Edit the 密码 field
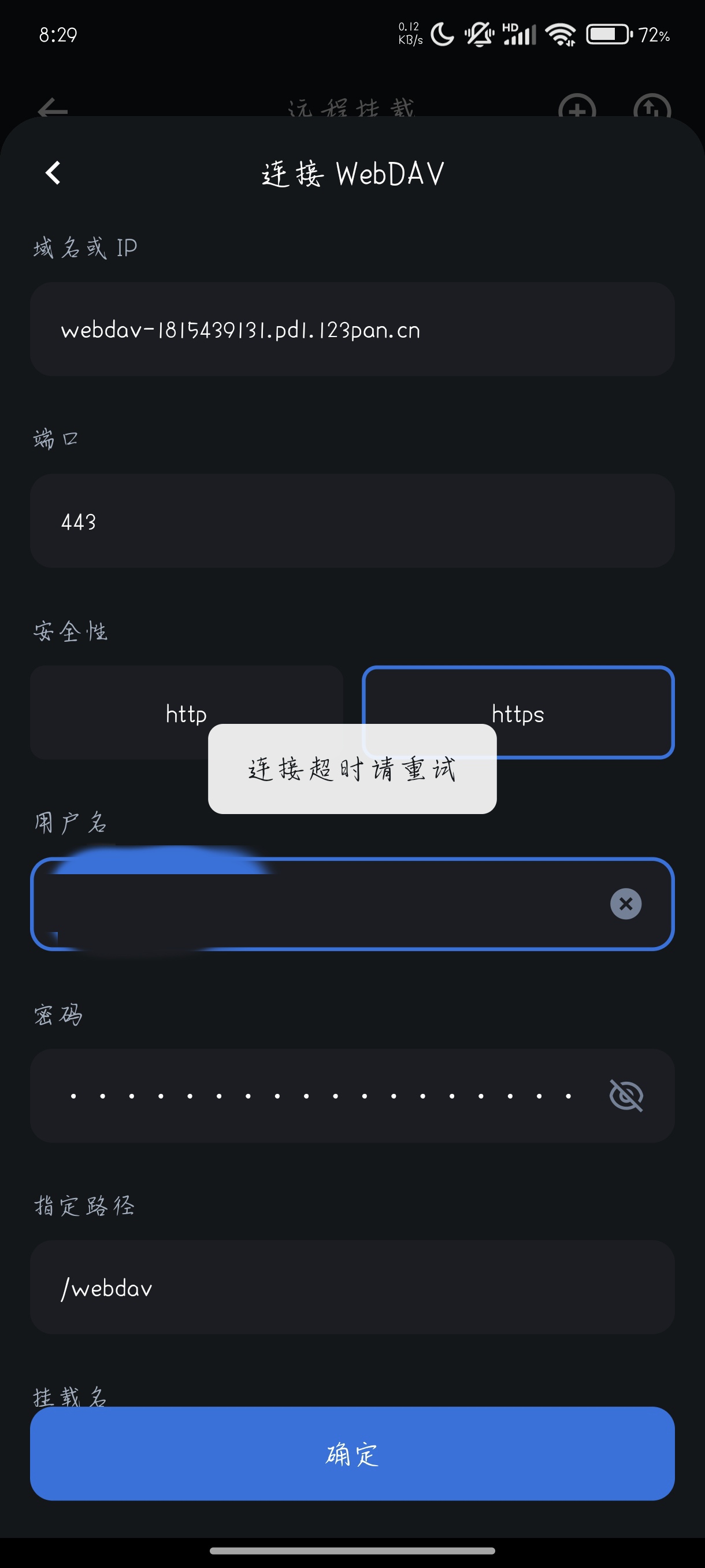The height and width of the screenshot is (1568, 705). (316, 1096)
